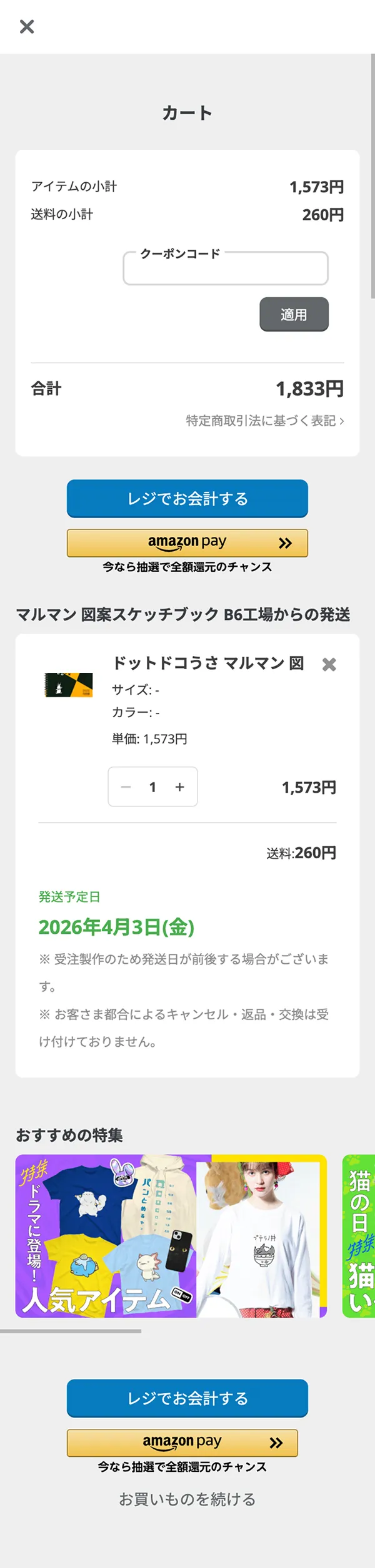375x1568 pixels.
Task: Increase item quantity with plus
Action: pyautogui.click(x=180, y=786)
